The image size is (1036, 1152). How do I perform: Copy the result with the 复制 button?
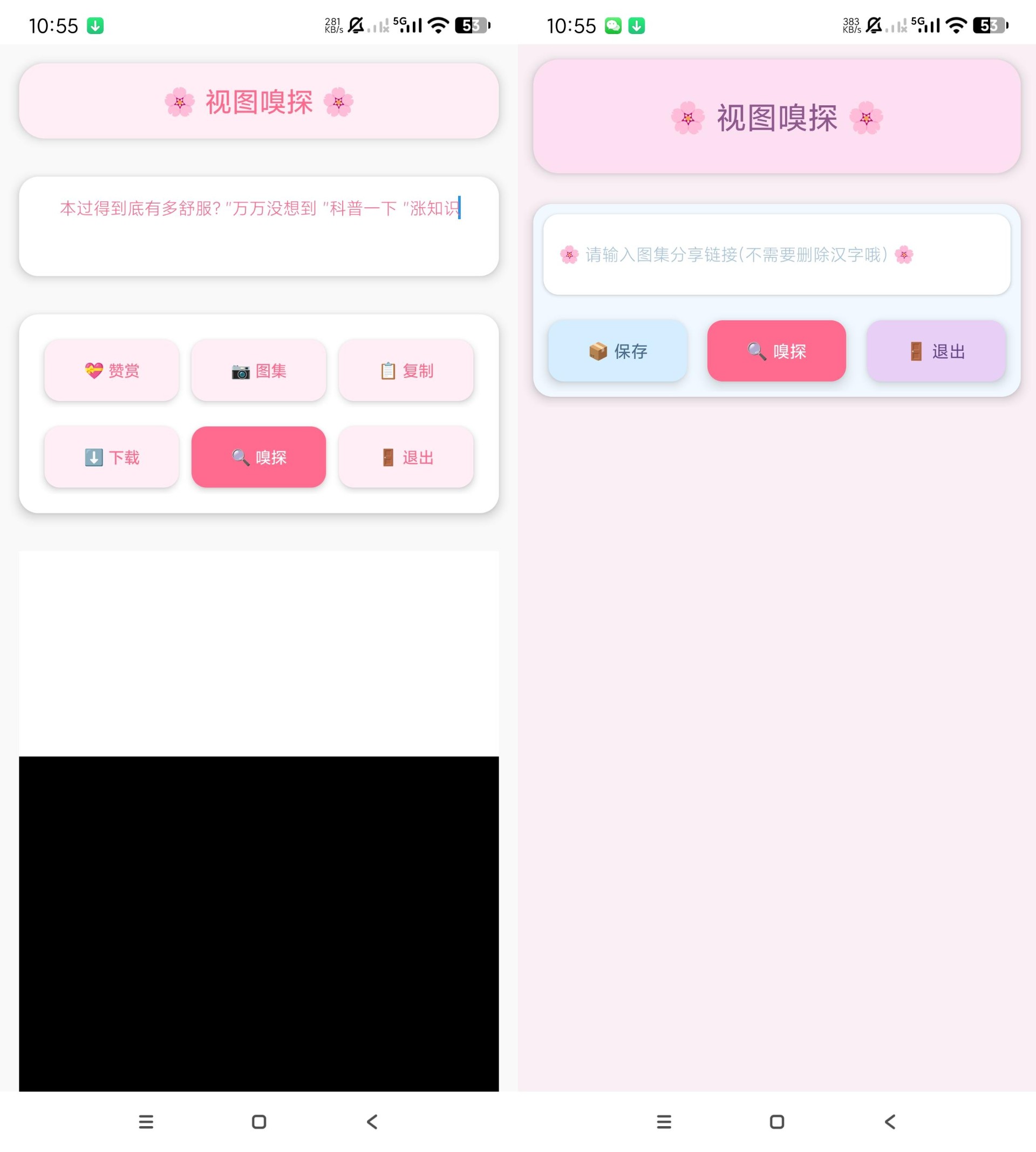(x=406, y=371)
